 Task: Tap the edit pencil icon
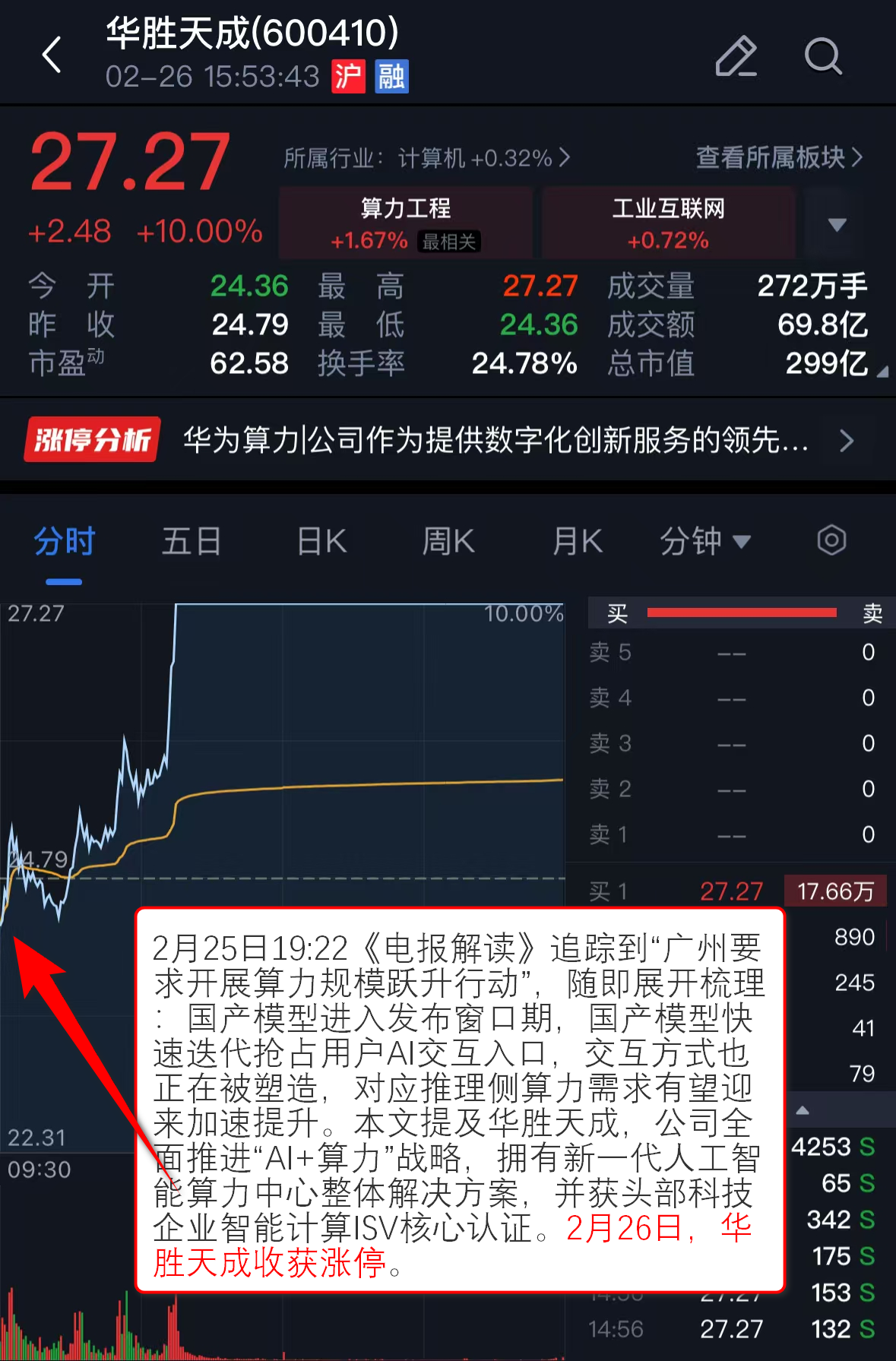point(736,56)
